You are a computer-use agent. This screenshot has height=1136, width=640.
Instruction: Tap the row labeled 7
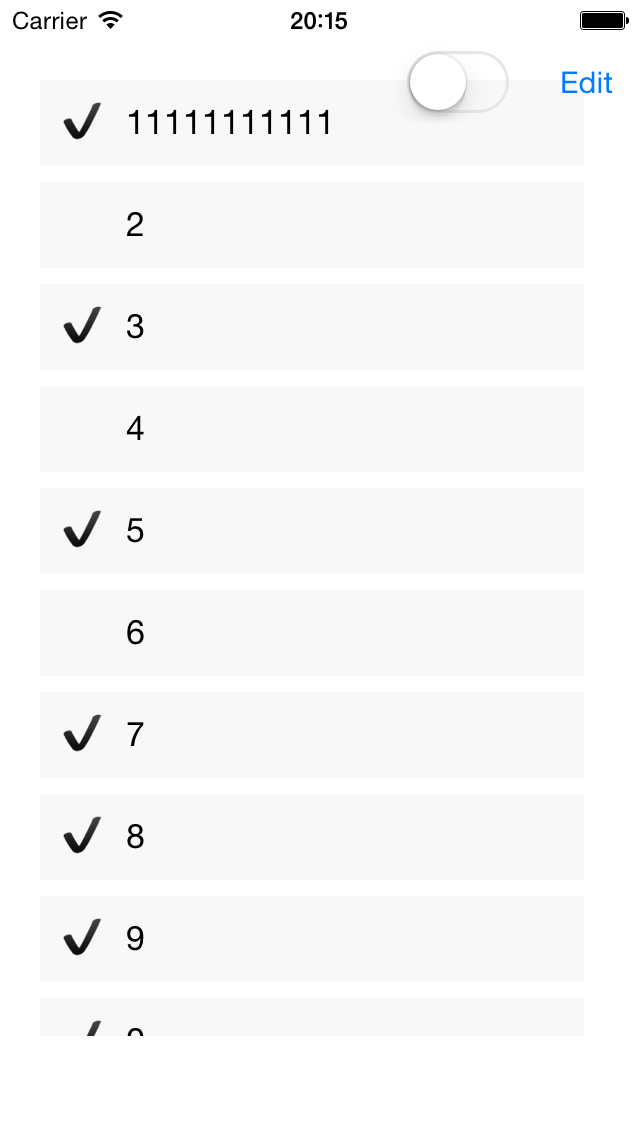click(x=312, y=735)
